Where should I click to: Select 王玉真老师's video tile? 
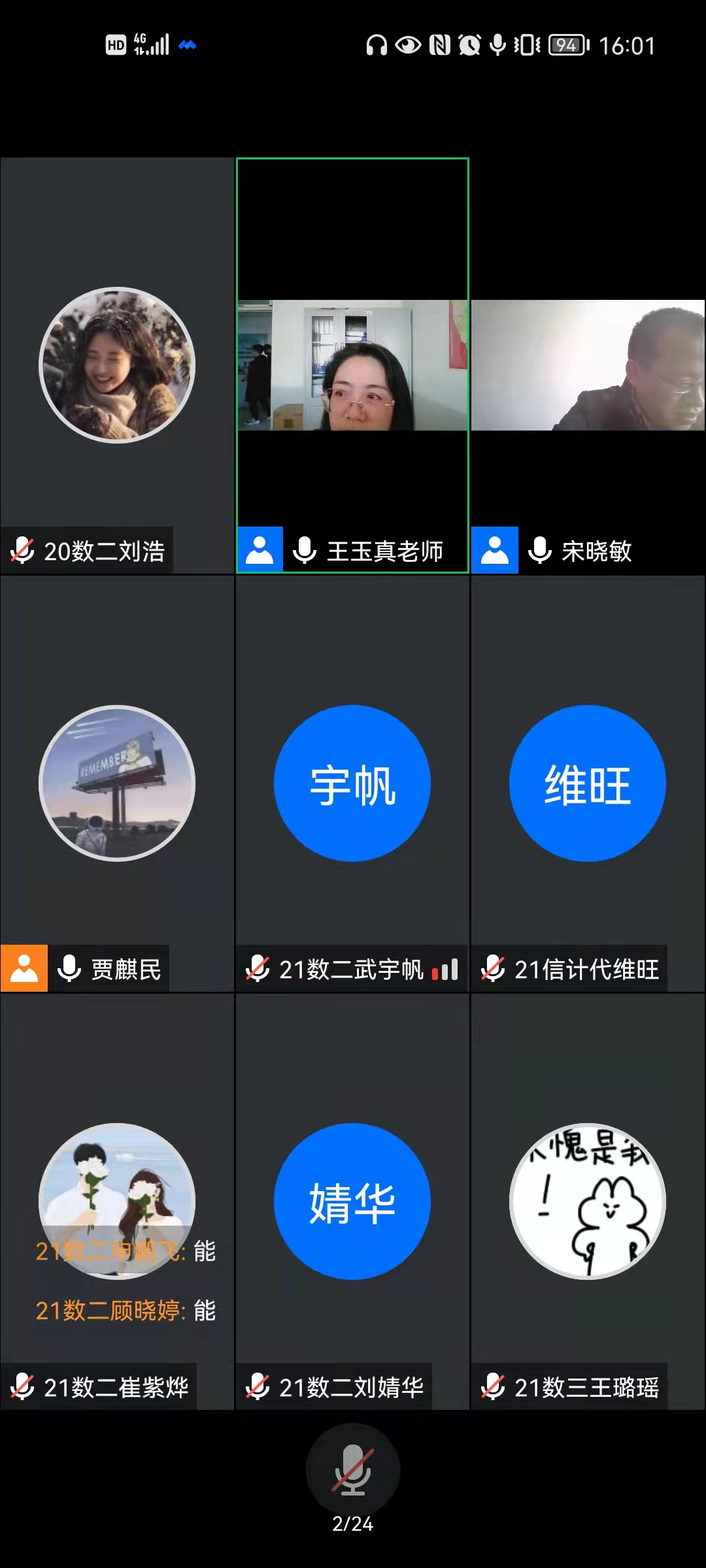click(352, 365)
